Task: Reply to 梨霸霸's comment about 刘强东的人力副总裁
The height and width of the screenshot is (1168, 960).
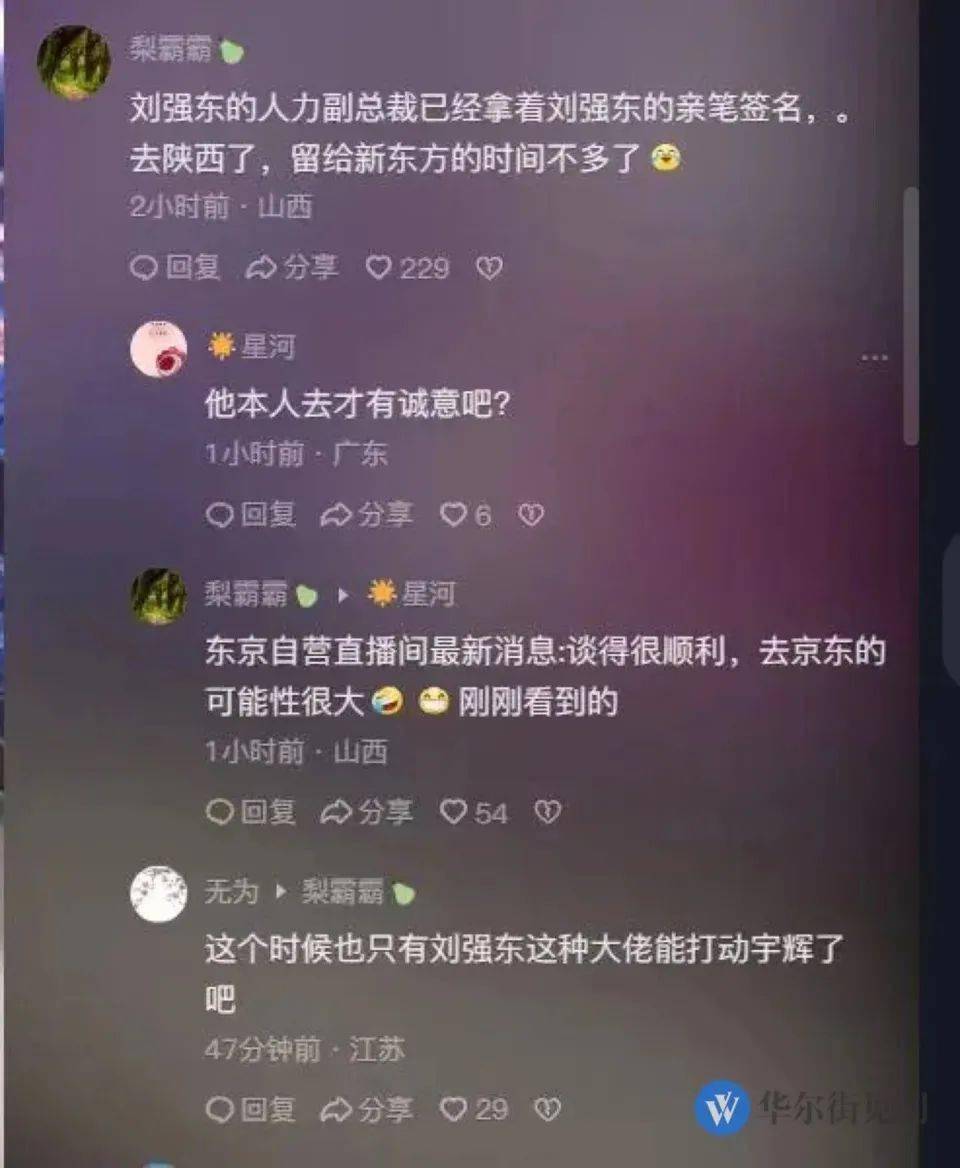Action: pos(176,268)
